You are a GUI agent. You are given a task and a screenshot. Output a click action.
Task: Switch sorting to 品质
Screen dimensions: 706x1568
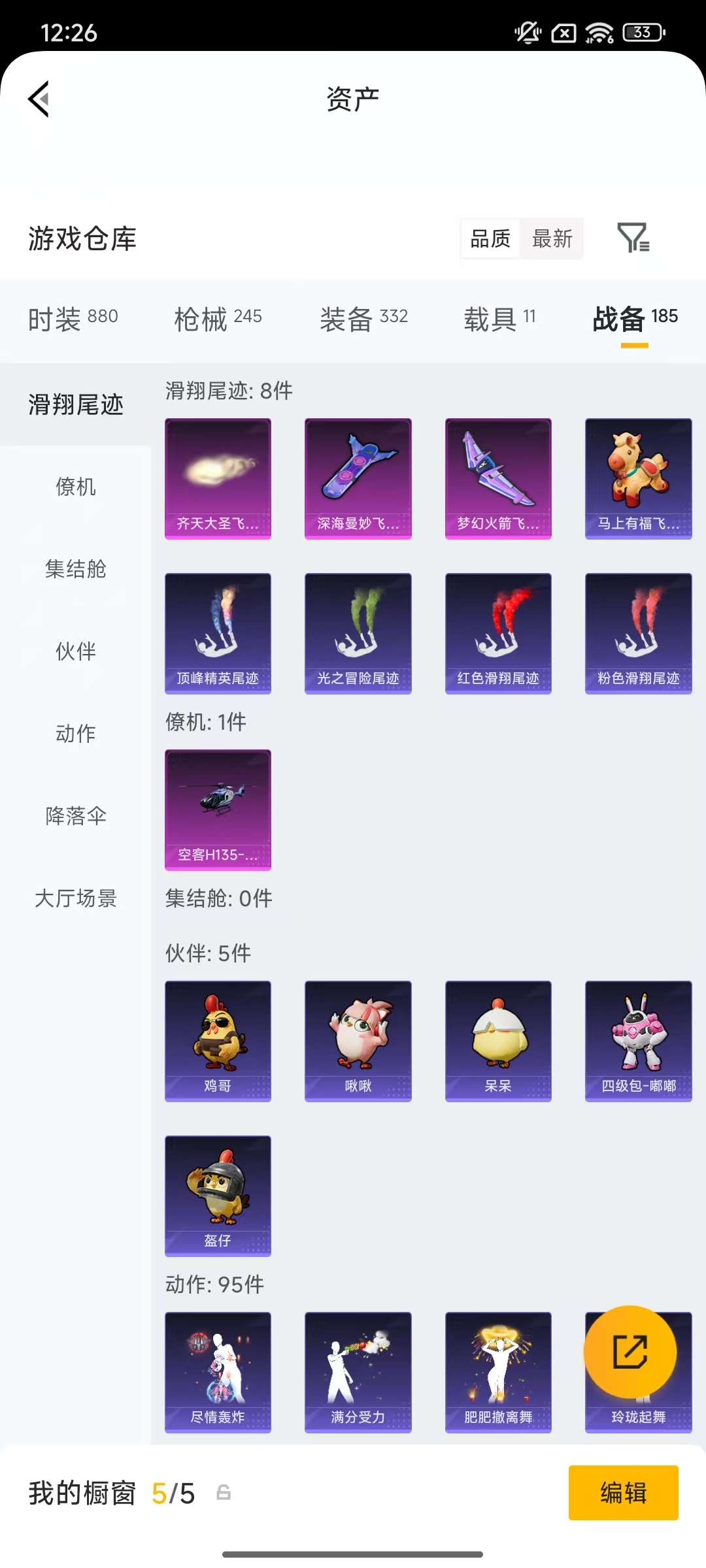coord(489,239)
